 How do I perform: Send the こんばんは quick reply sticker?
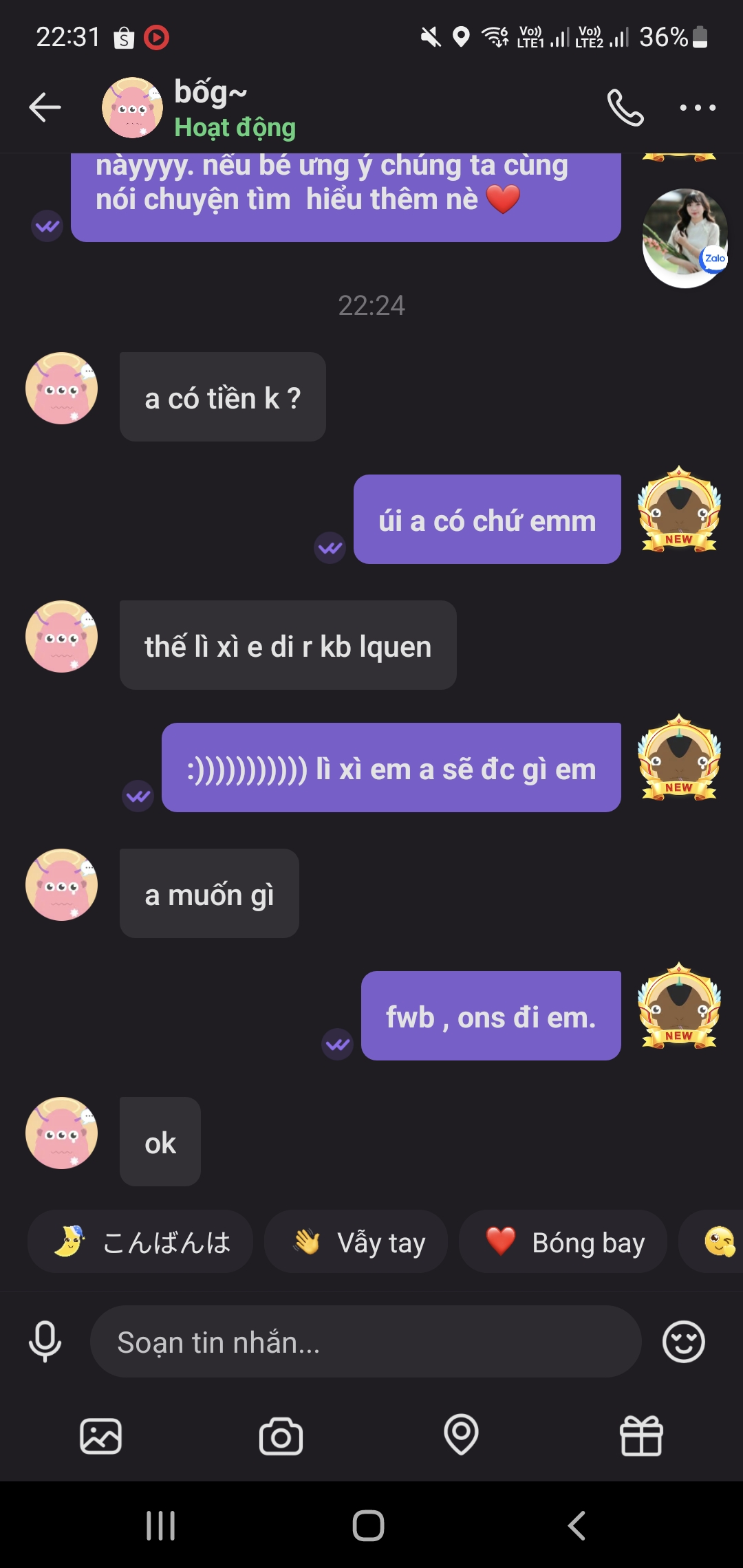click(140, 1242)
